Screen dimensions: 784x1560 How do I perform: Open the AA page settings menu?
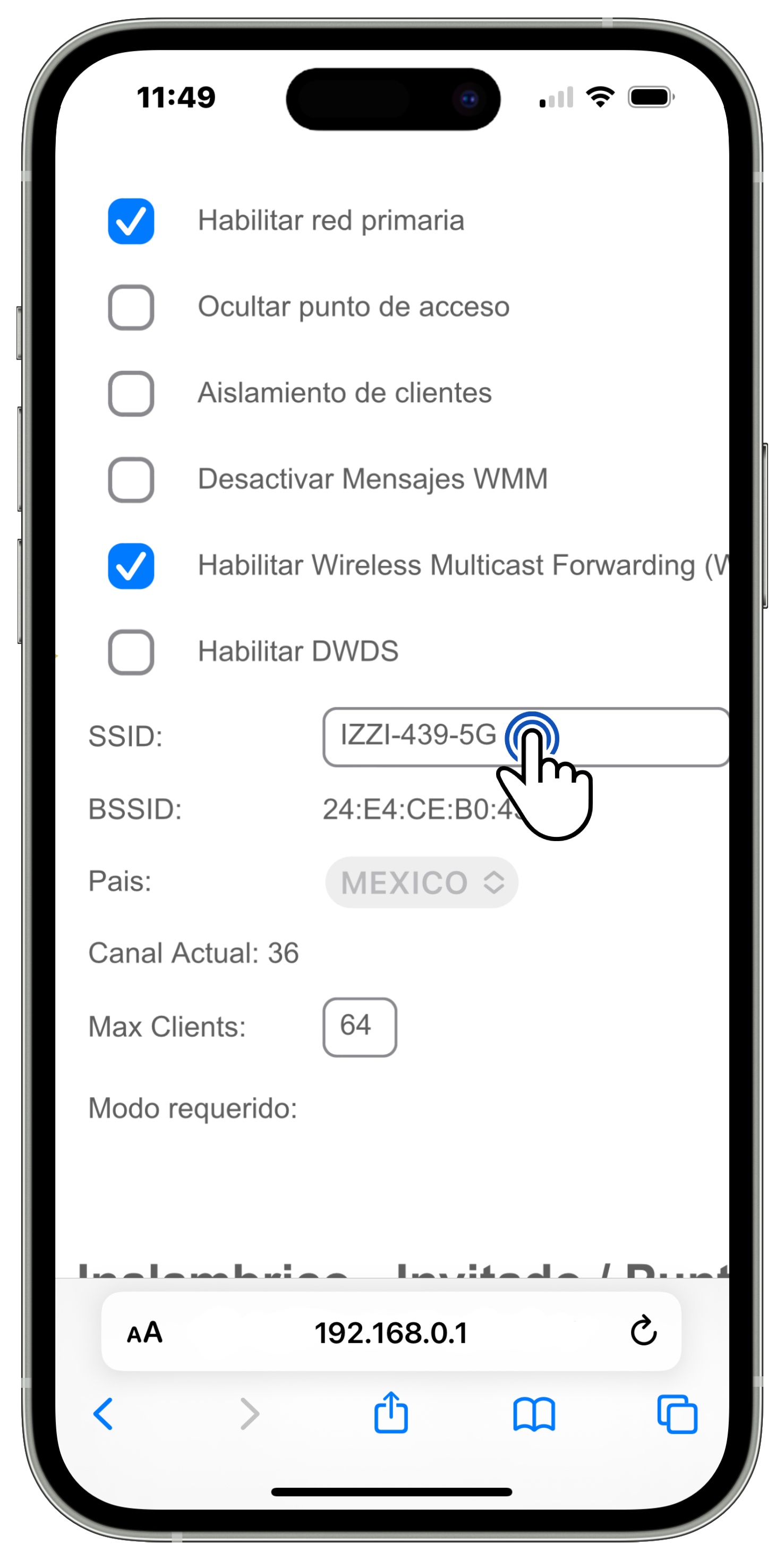click(x=144, y=1333)
